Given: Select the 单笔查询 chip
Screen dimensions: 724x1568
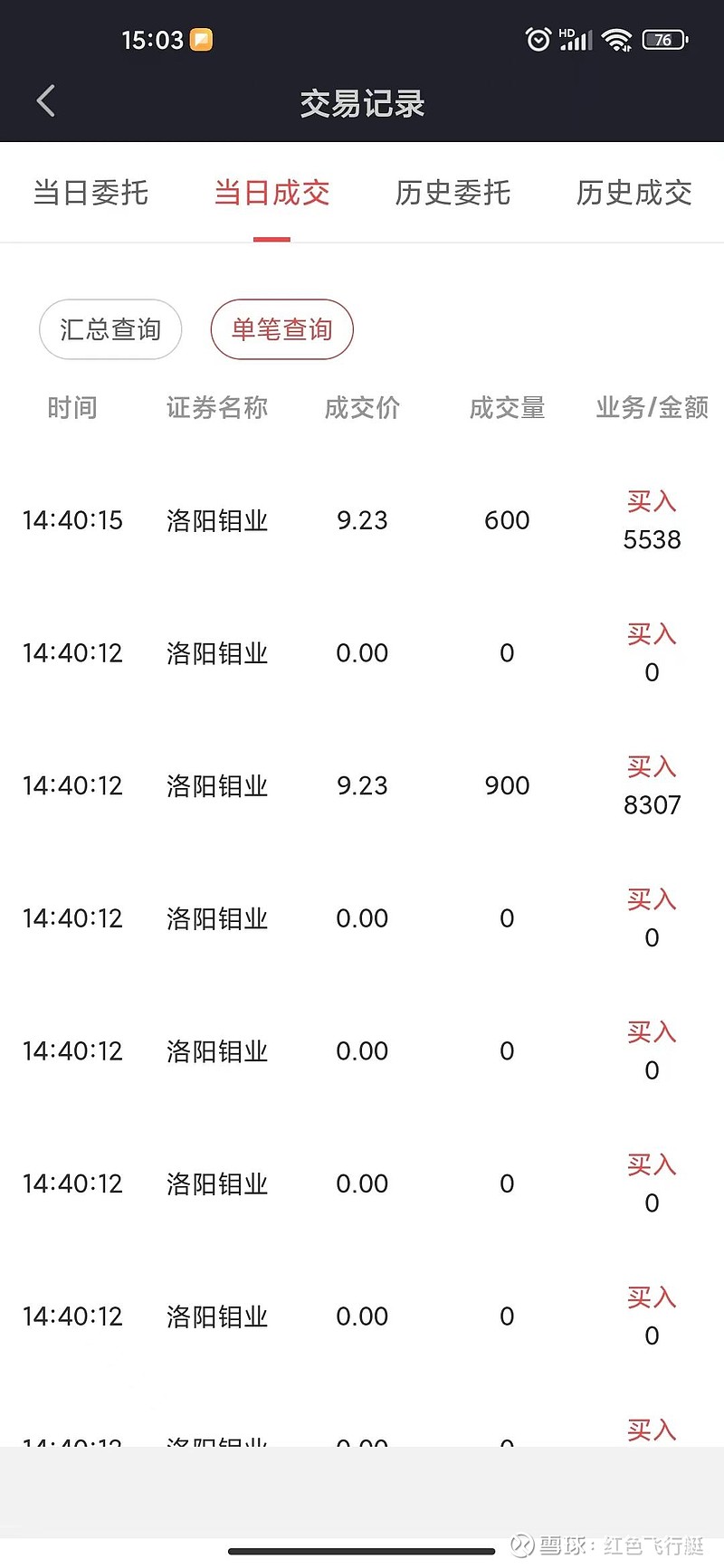Looking at the screenshot, I should [282, 329].
